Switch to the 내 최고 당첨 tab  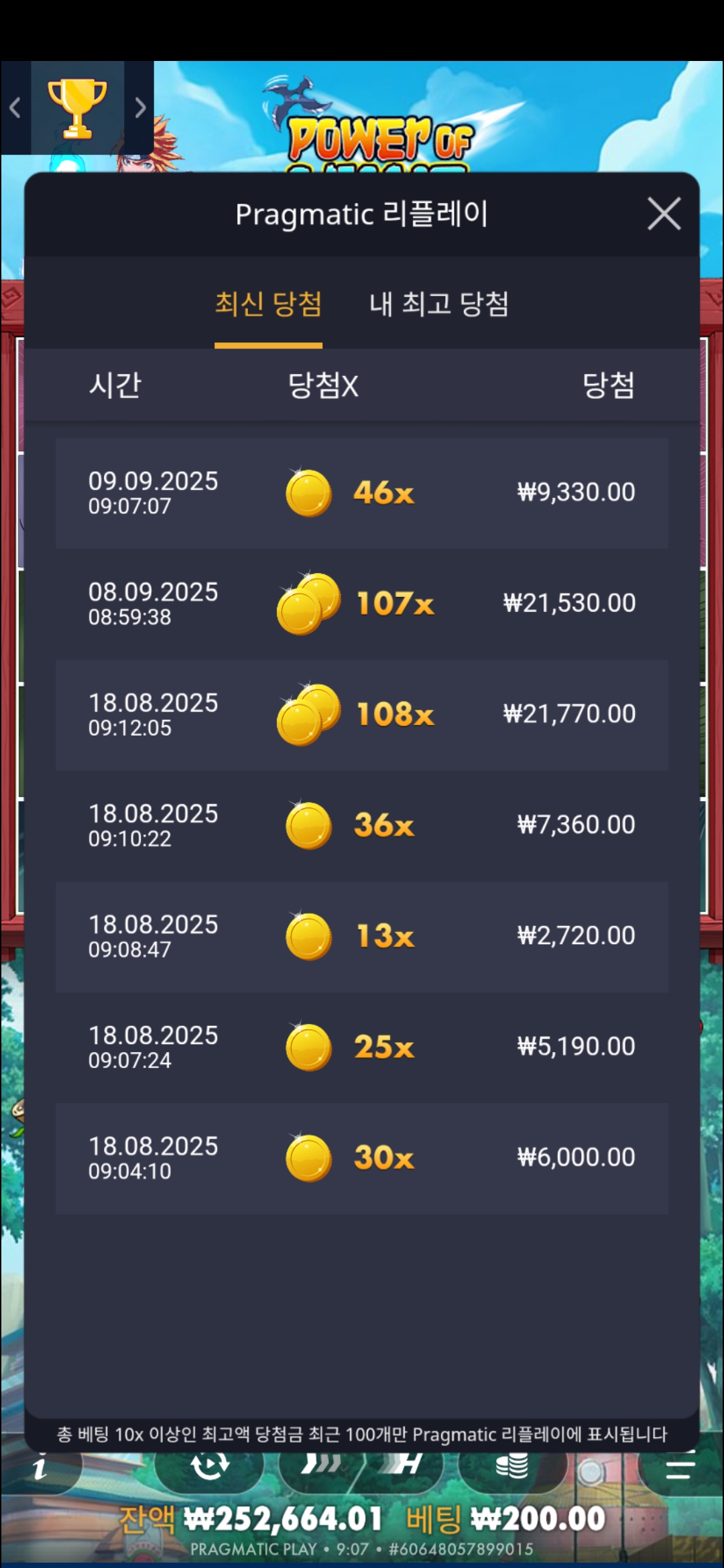pos(439,305)
